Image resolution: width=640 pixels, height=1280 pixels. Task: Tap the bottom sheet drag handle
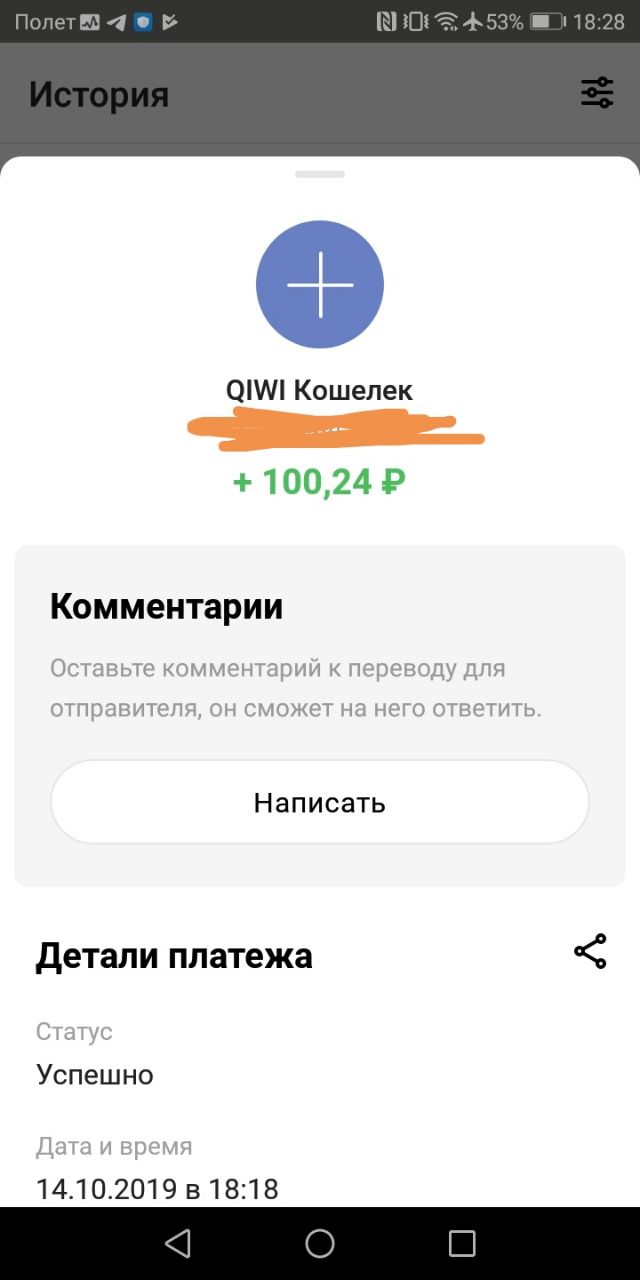point(320,174)
